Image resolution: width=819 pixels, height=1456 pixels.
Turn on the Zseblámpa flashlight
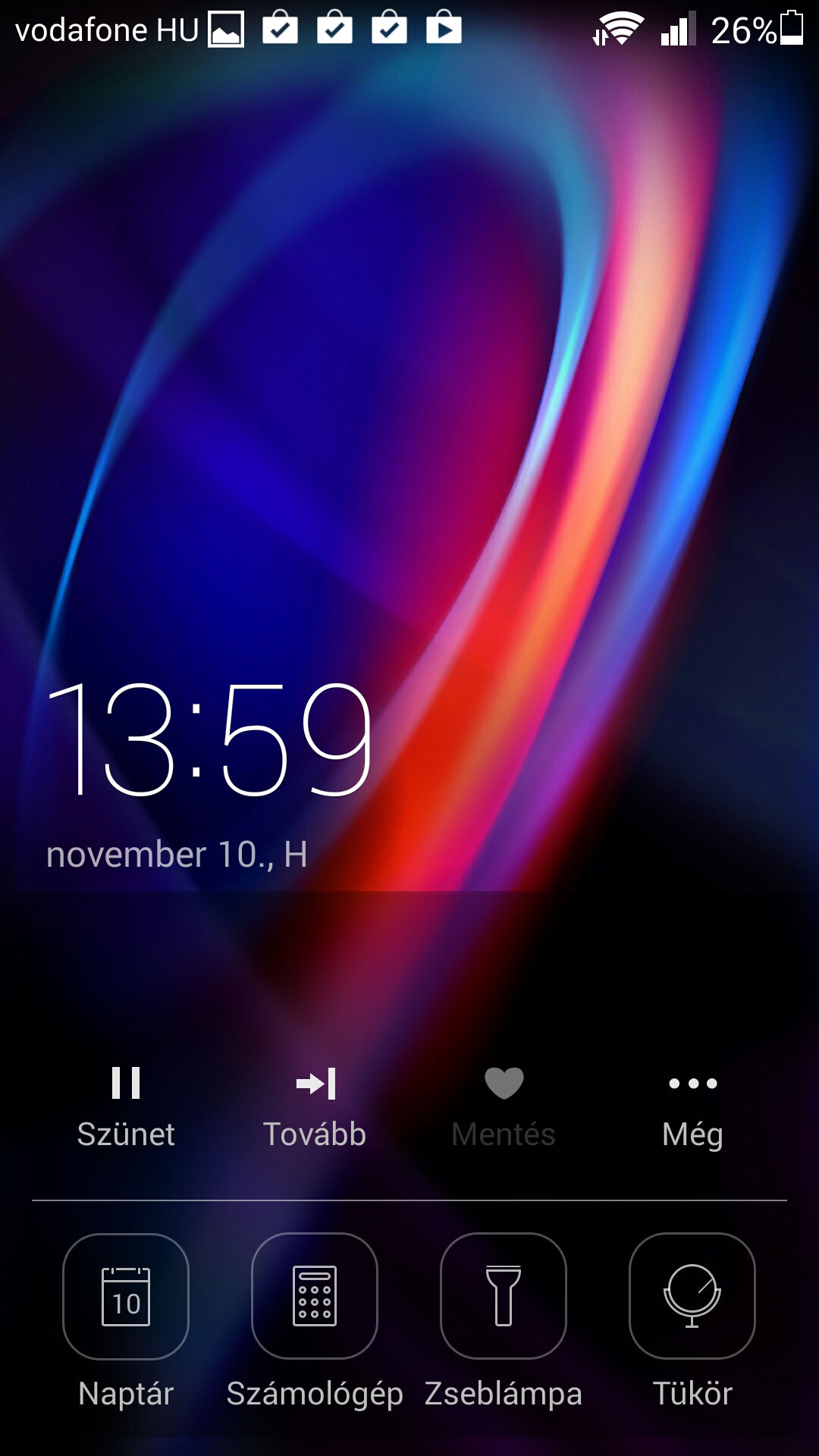click(x=504, y=1296)
